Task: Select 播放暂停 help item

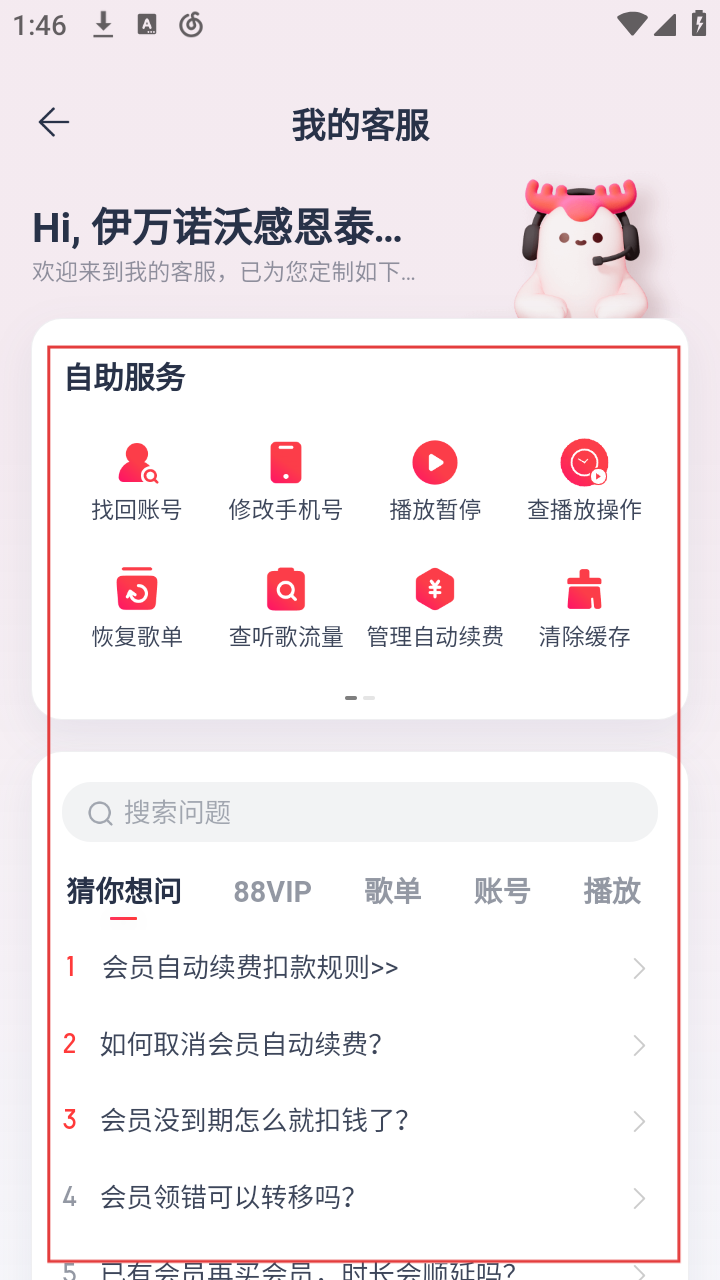Action: (435, 481)
